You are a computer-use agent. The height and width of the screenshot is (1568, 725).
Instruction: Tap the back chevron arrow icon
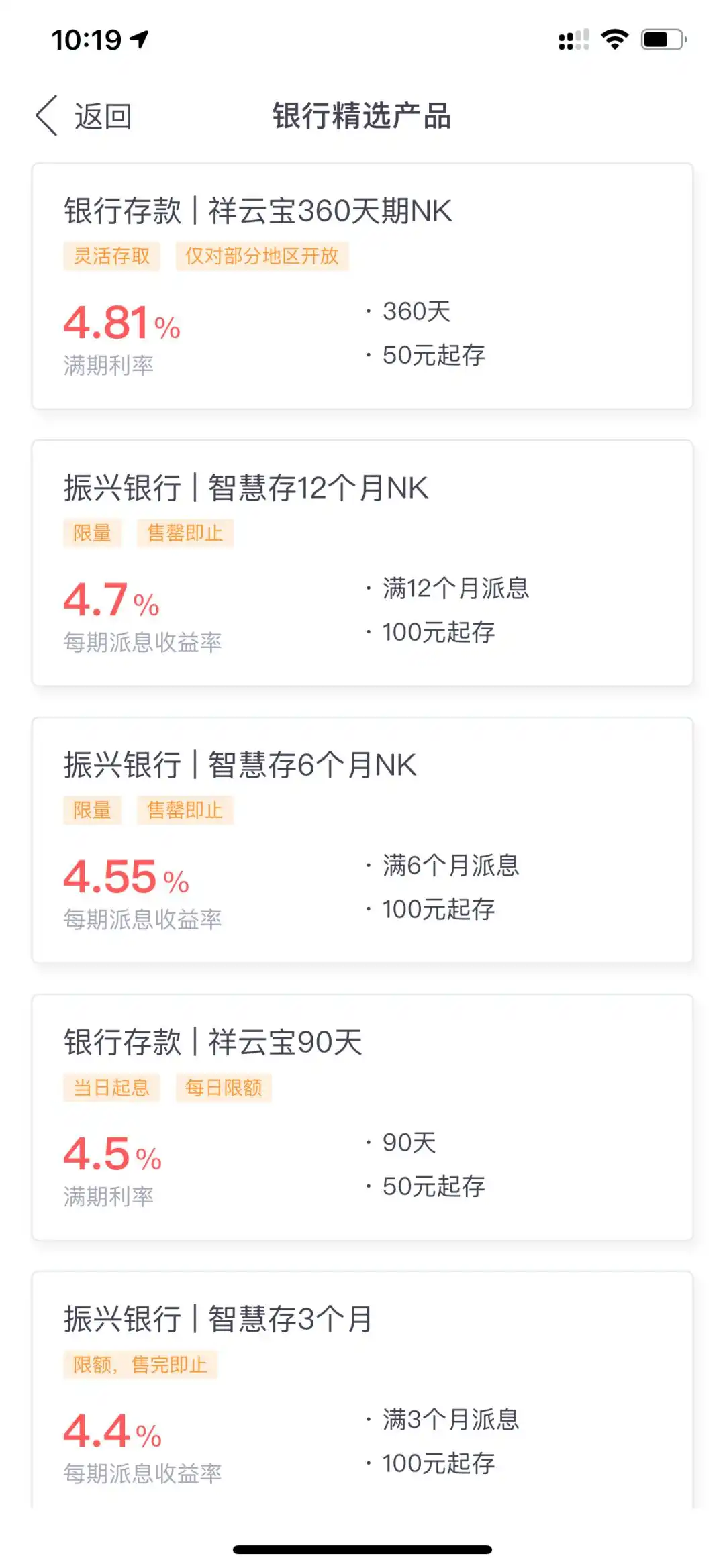point(46,116)
